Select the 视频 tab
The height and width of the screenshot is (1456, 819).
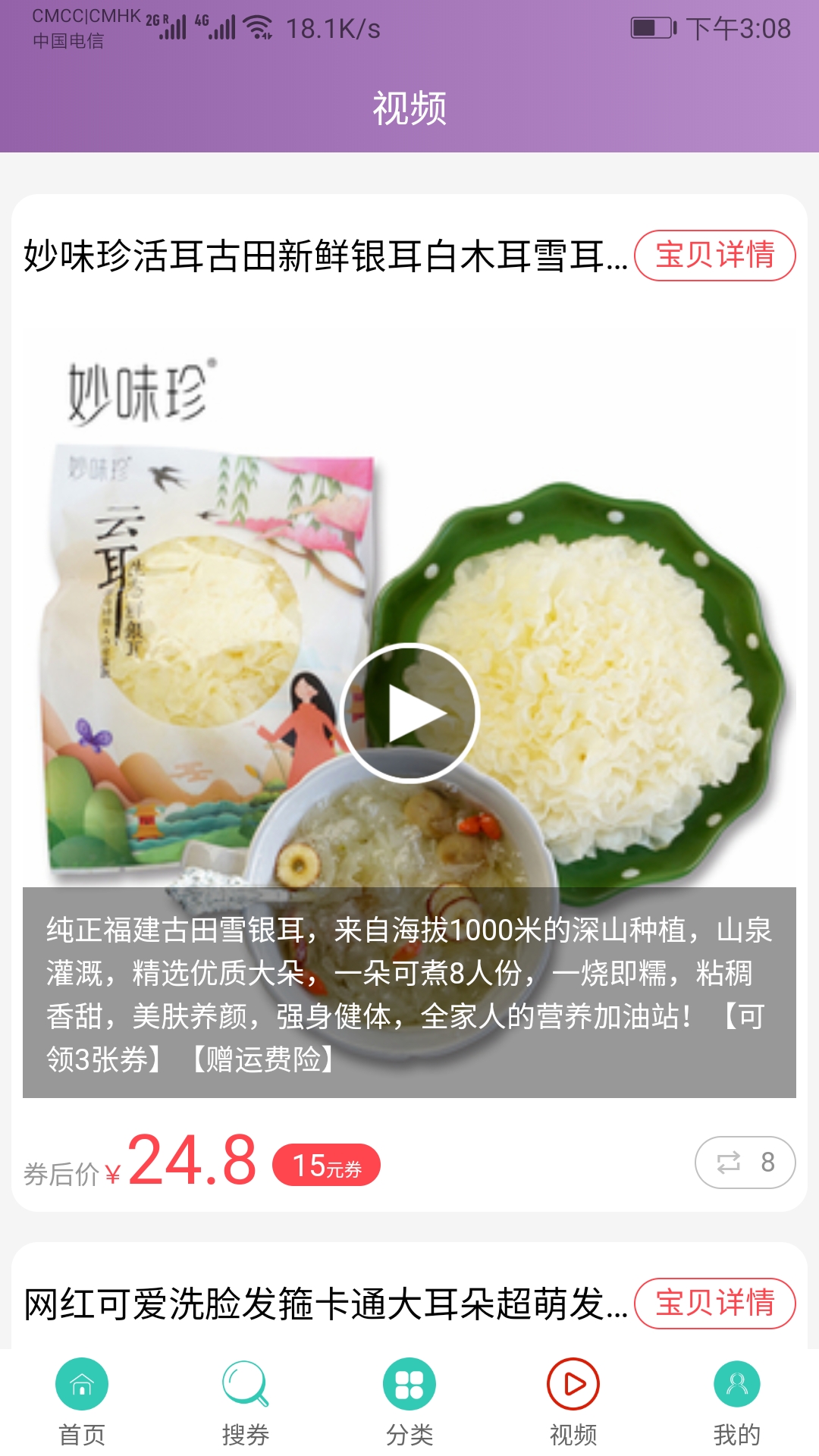pos(573,1401)
